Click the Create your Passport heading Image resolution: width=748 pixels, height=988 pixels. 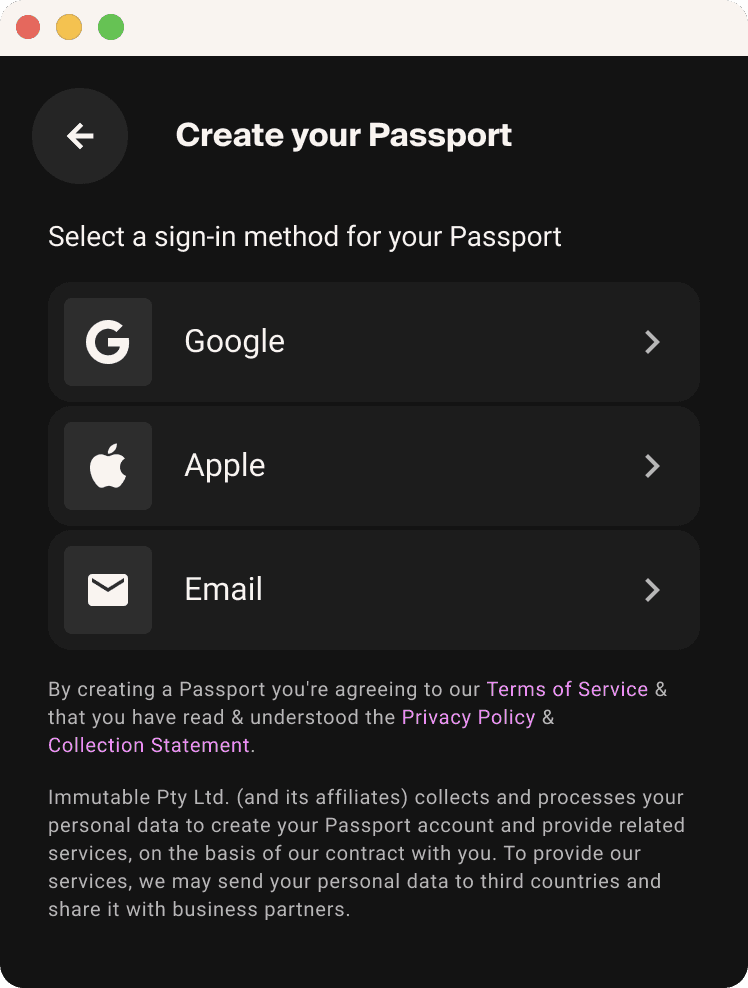click(344, 135)
